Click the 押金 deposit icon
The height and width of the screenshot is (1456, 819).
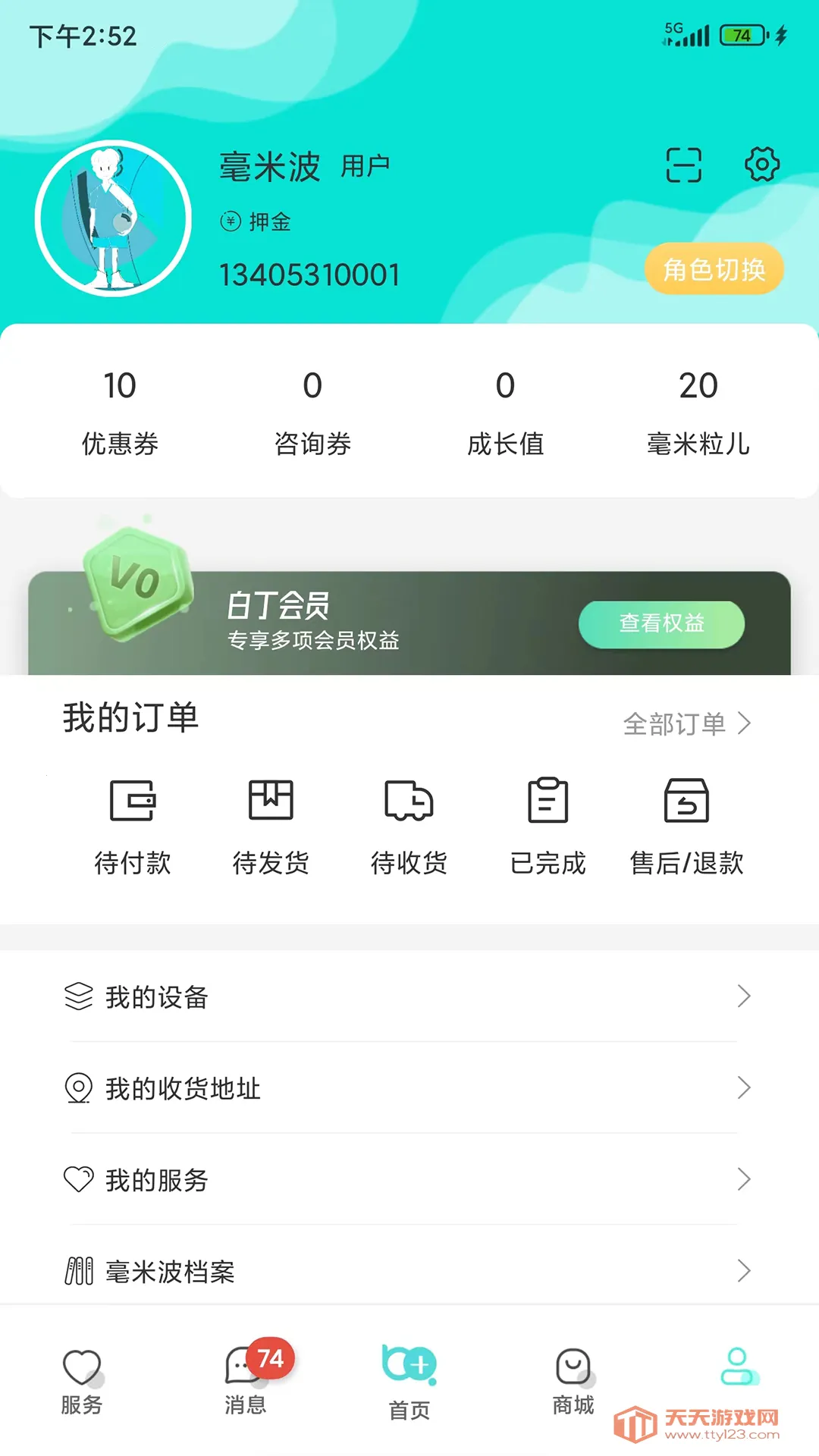click(x=230, y=221)
